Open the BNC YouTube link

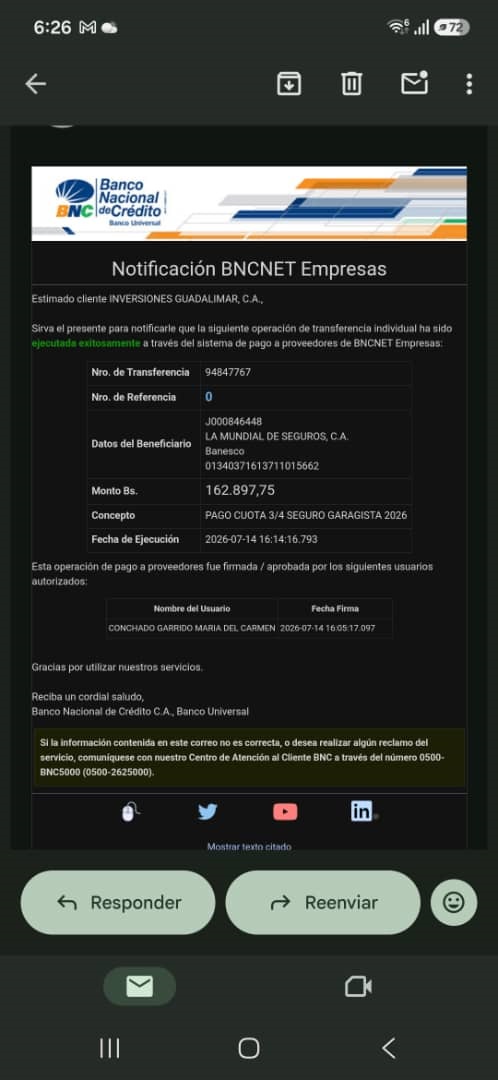click(285, 812)
